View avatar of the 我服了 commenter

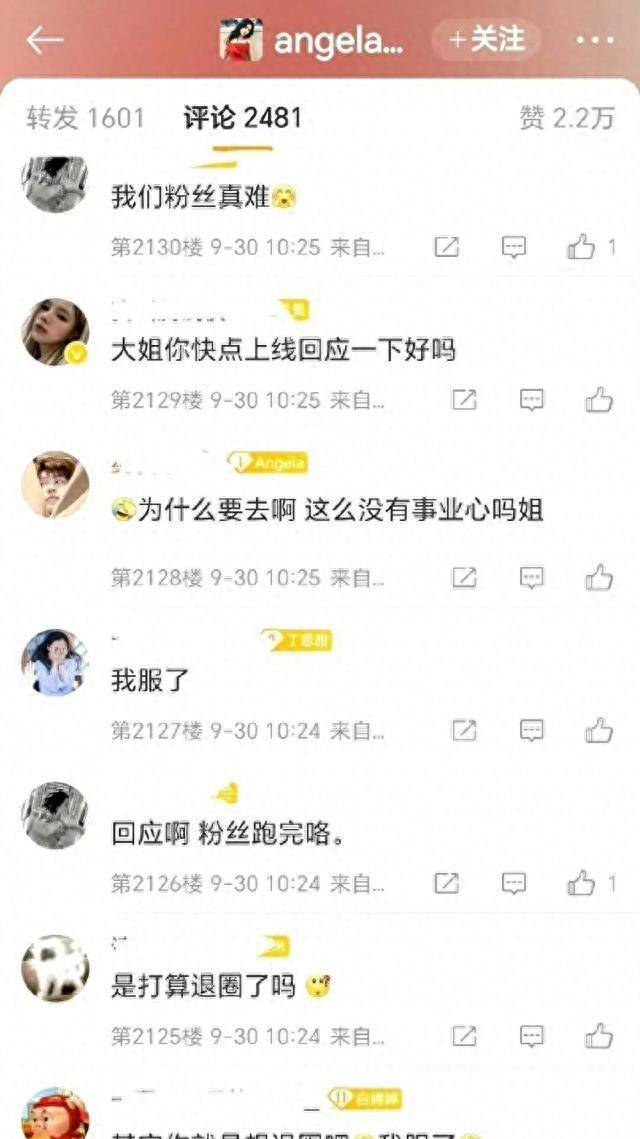[55, 662]
